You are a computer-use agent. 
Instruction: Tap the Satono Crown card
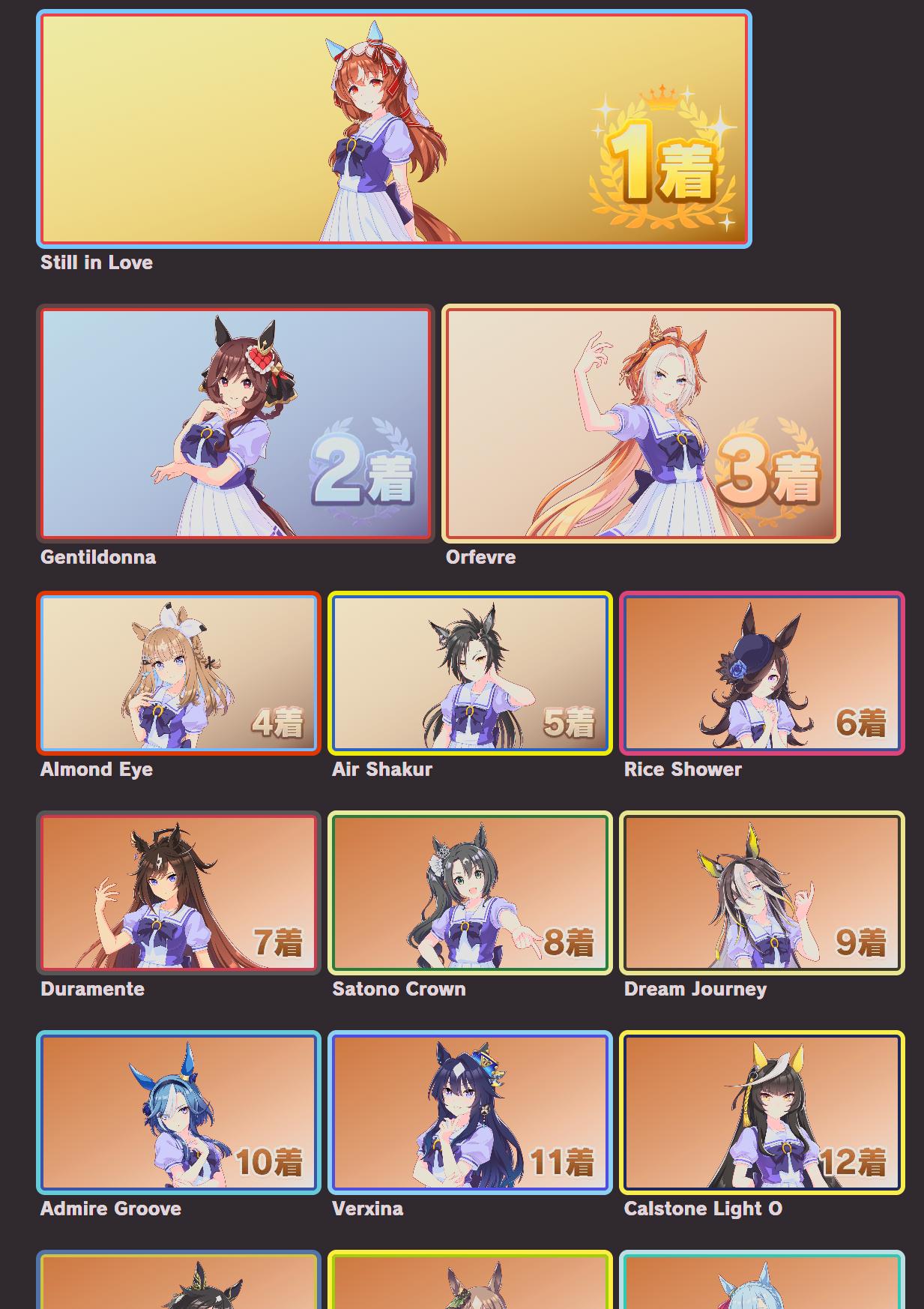click(x=470, y=893)
